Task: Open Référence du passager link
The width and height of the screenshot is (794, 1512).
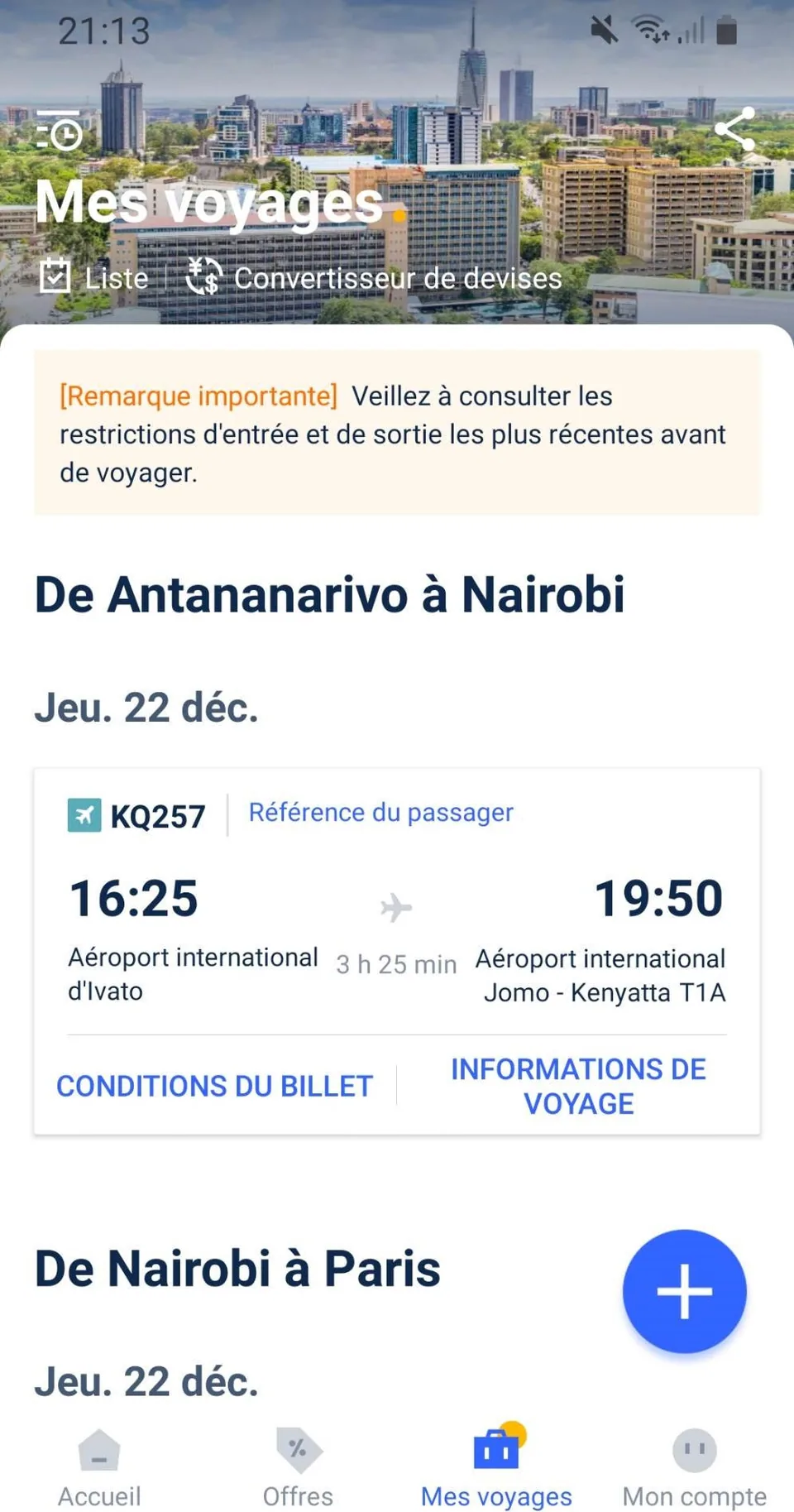Action: [x=380, y=813]
